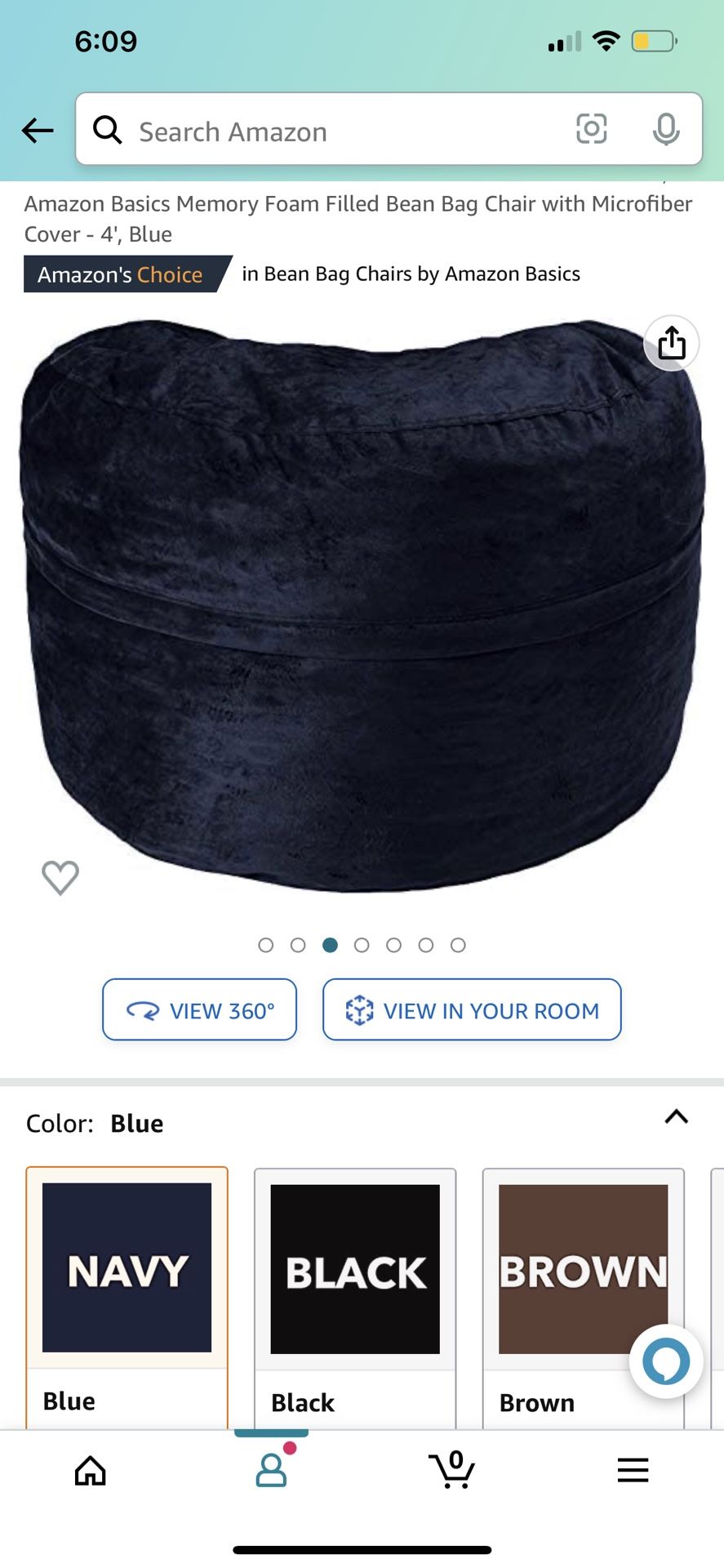Tap the VIEW 360° button

(200, 1010)
